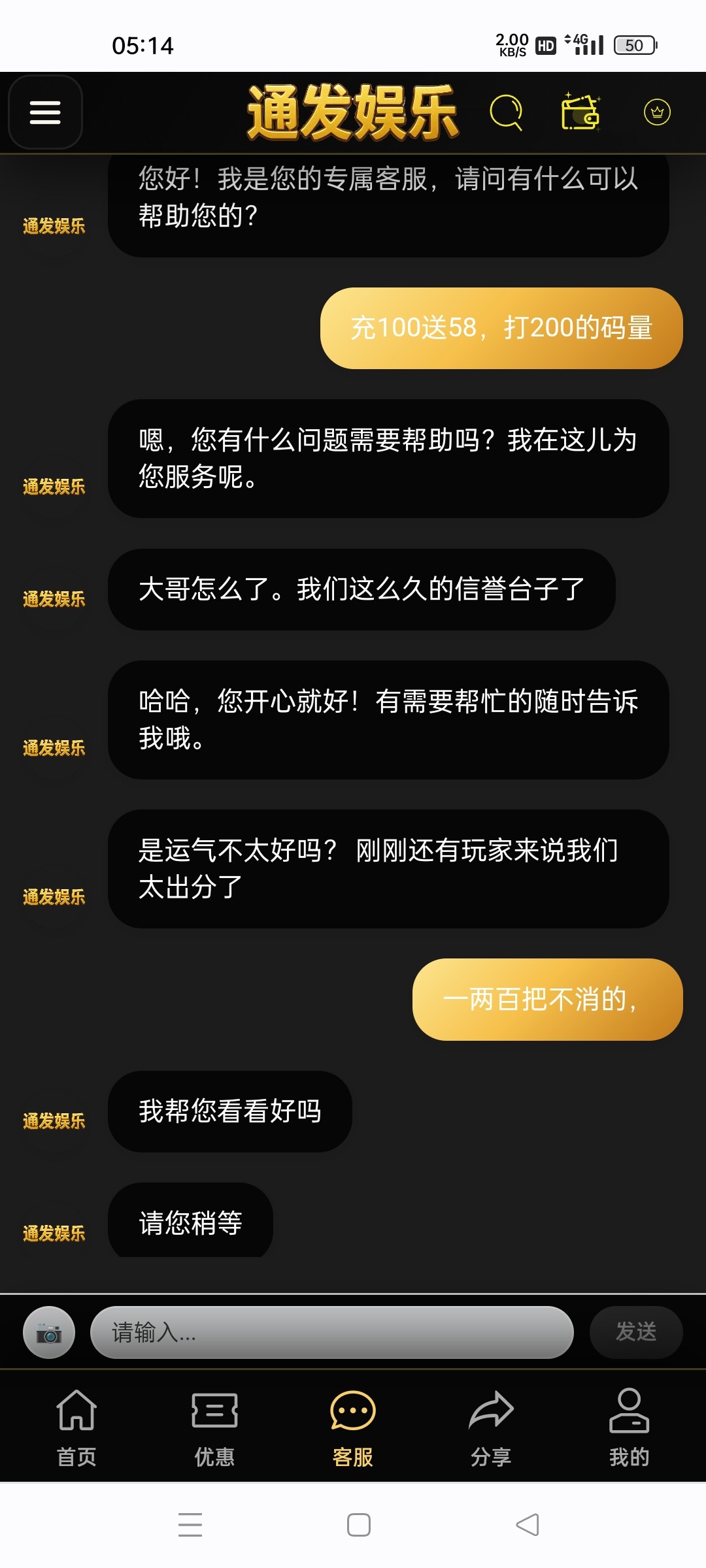Open the 优惠 promotions tab

tap(214, 1427)
